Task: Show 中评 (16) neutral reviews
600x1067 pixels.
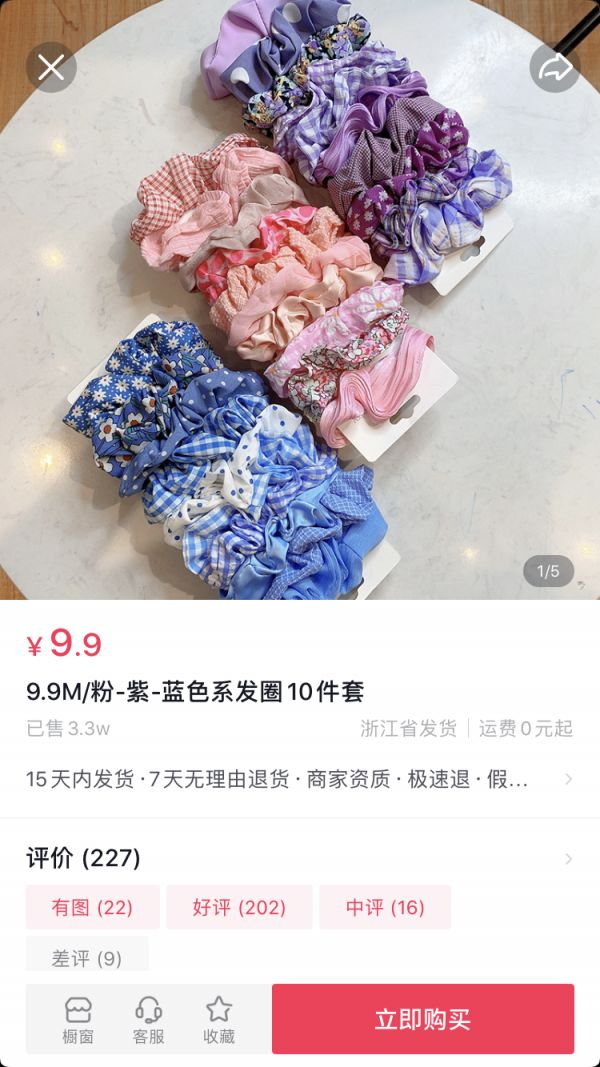Action: (385, 907)
